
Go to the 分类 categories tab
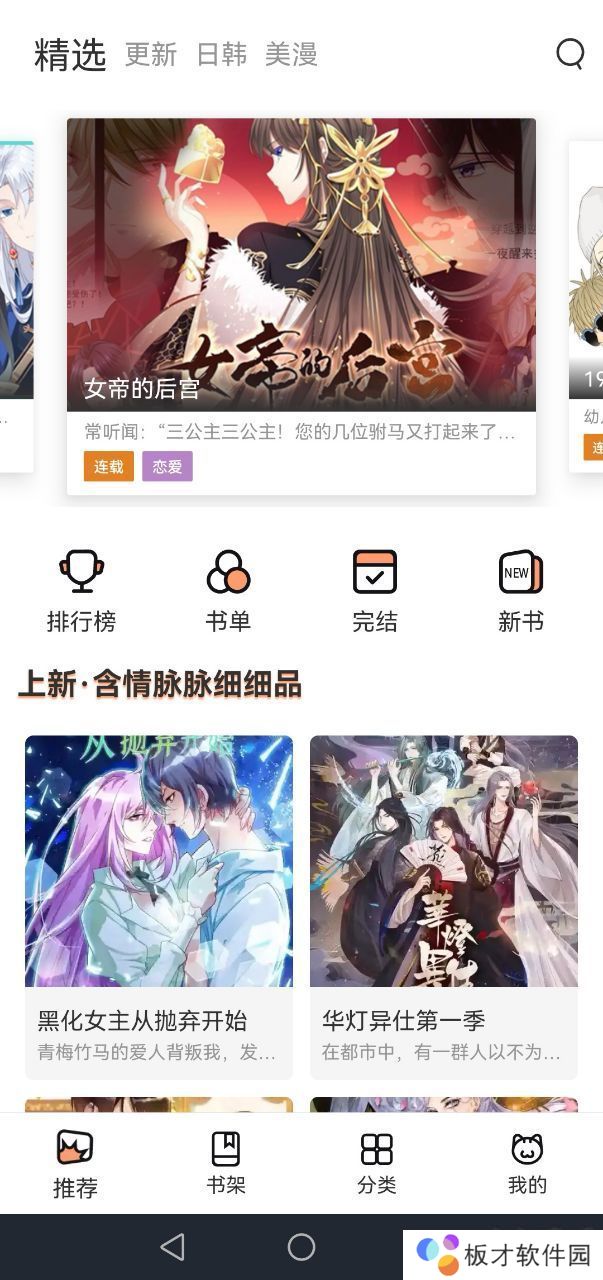coord(376,1162)
